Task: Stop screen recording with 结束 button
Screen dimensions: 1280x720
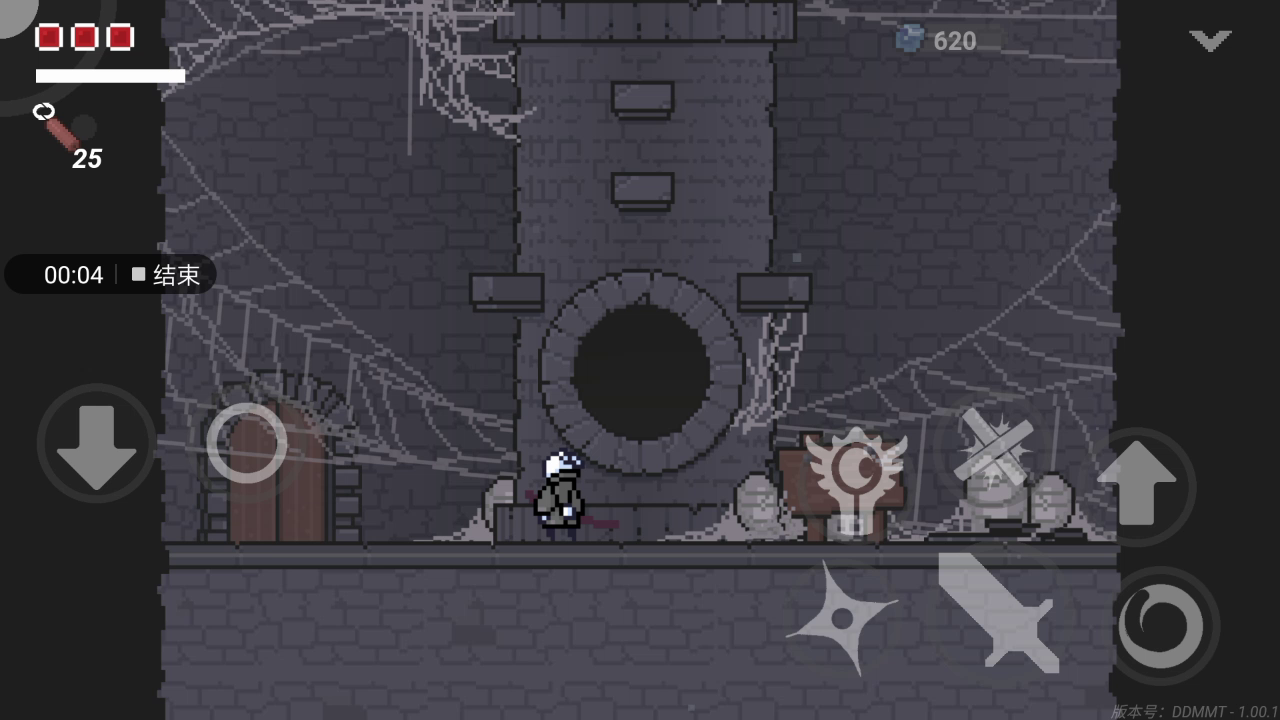Action: coord(166,275)
